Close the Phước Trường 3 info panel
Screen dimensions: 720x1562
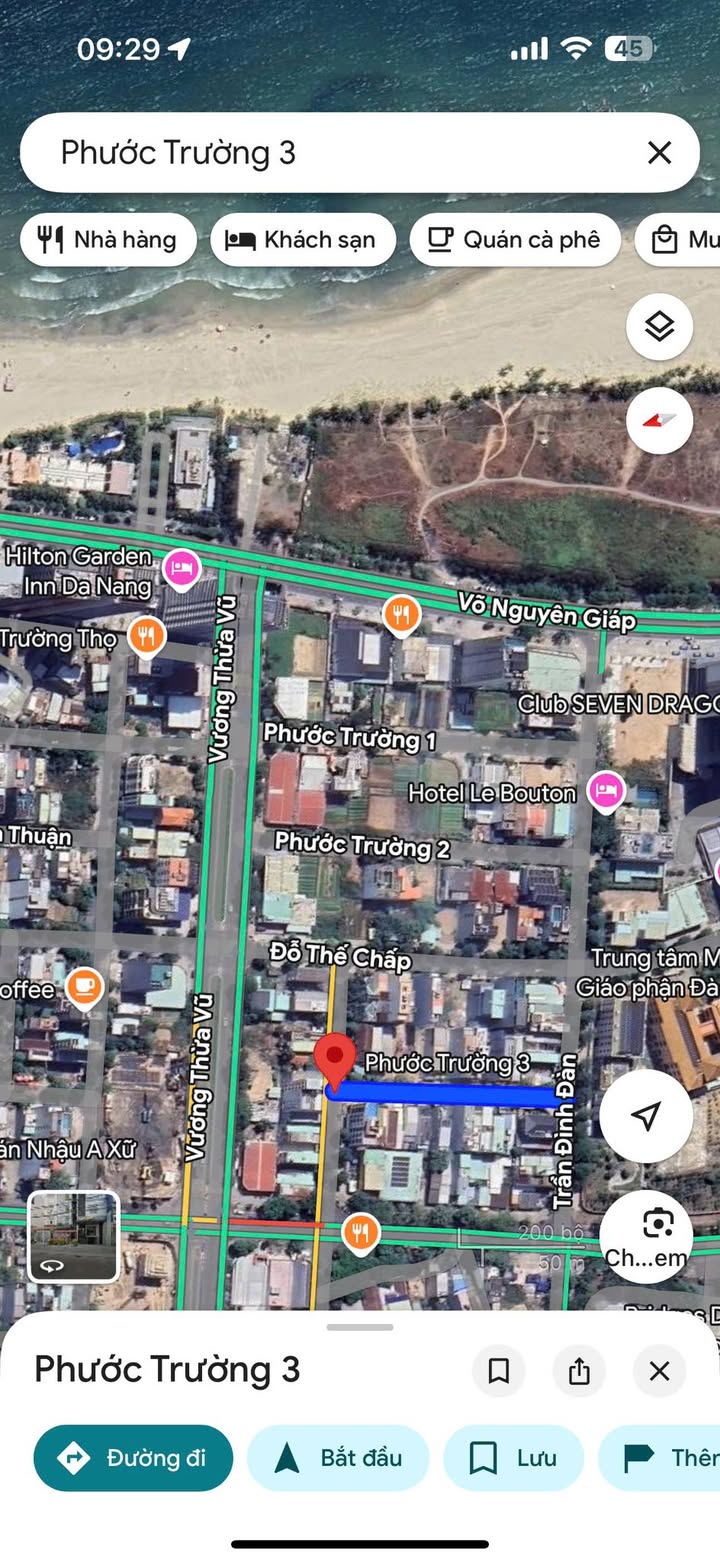pos(659,1370)
